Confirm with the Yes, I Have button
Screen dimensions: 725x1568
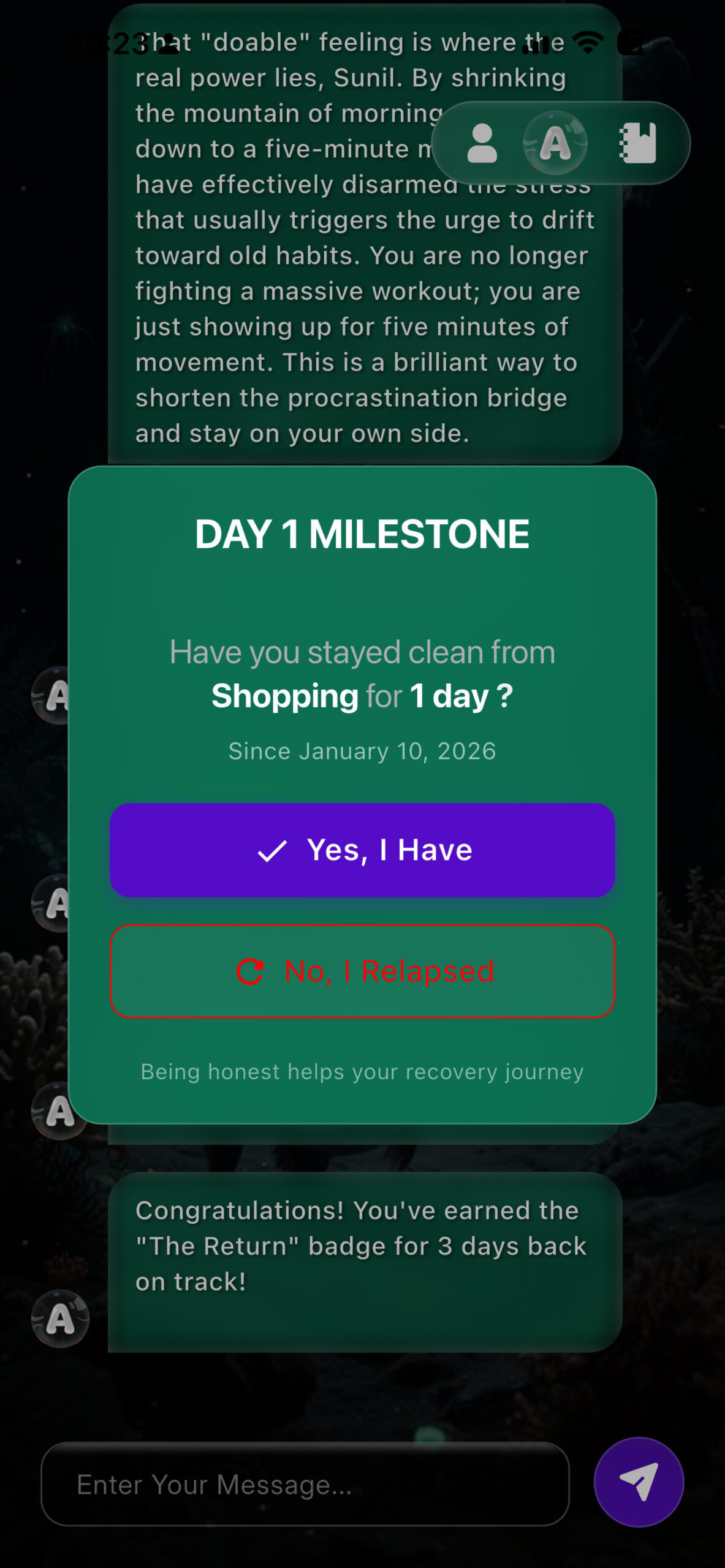pyautogui.click(x=362, y=850)
